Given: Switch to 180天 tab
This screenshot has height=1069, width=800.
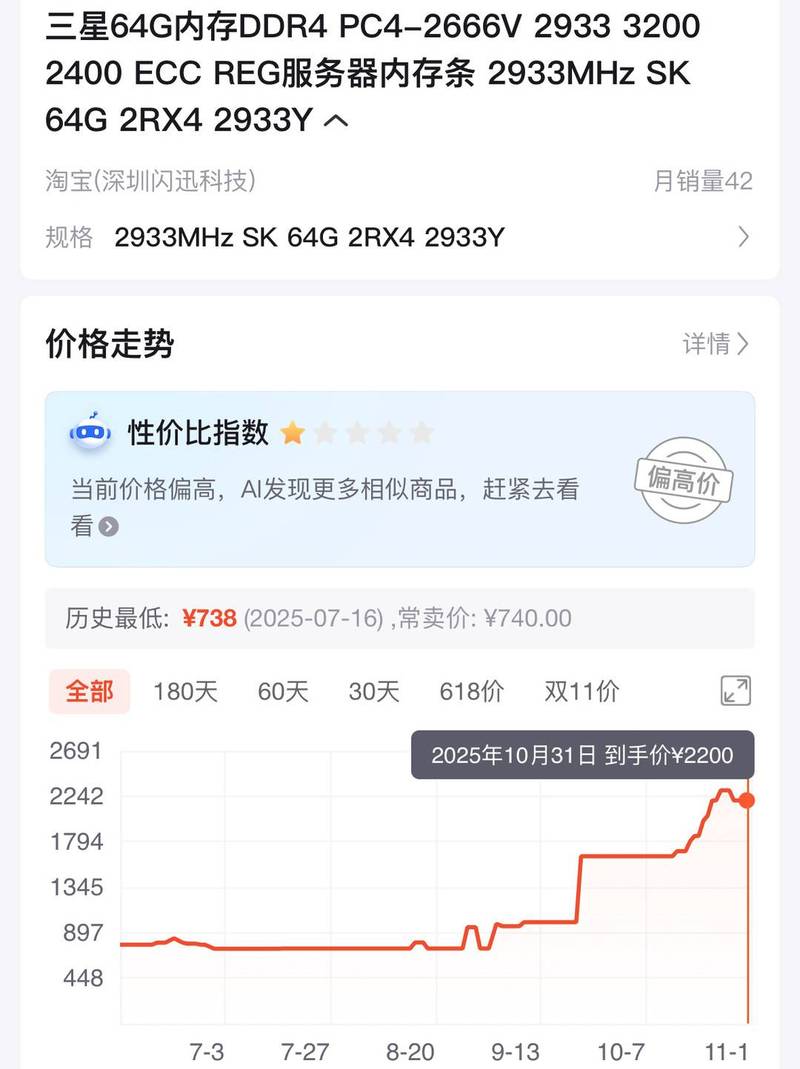Looking at the screenshot, I should tap(183, 691).
